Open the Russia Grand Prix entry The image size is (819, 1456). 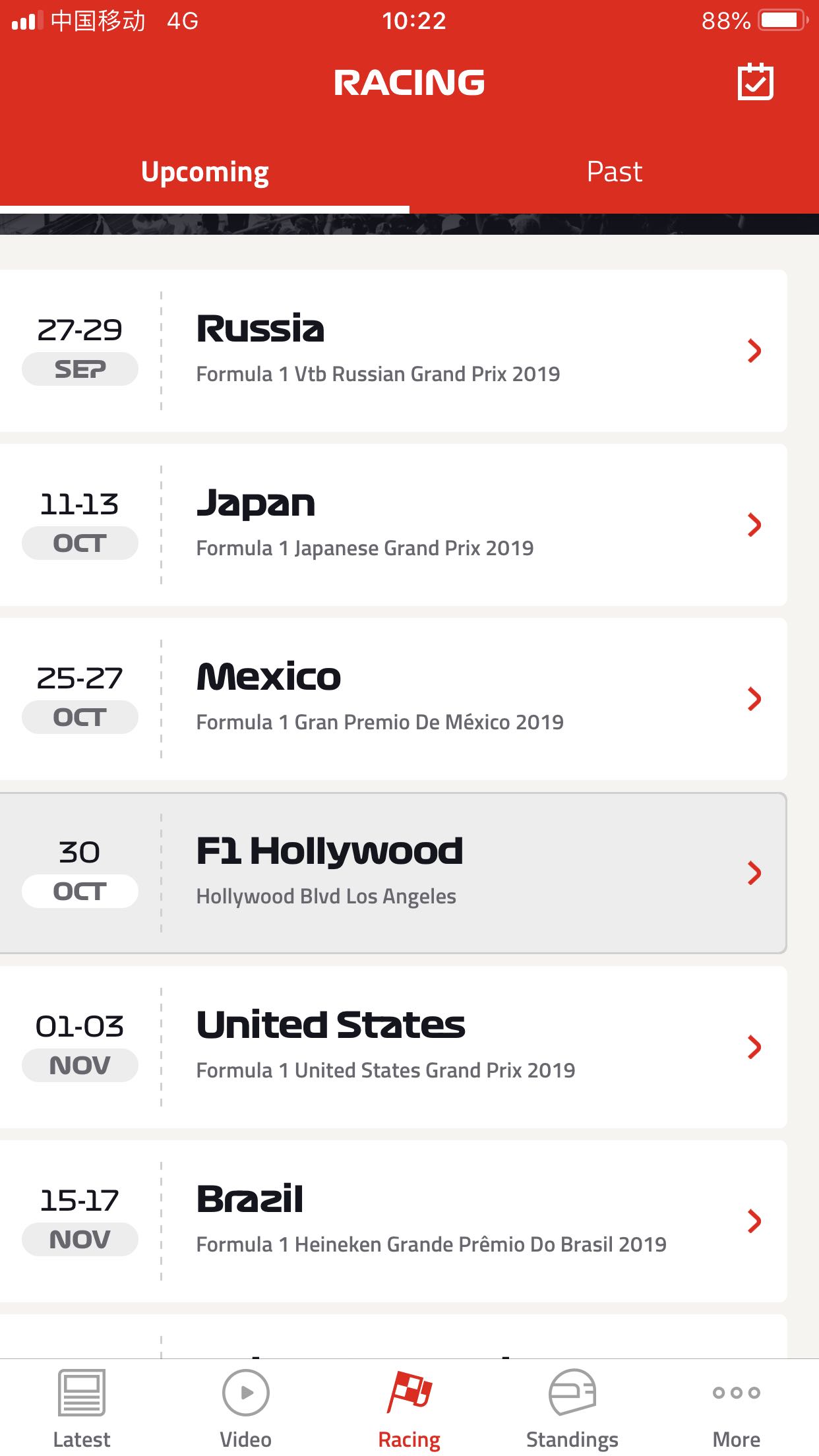(393, 351)
